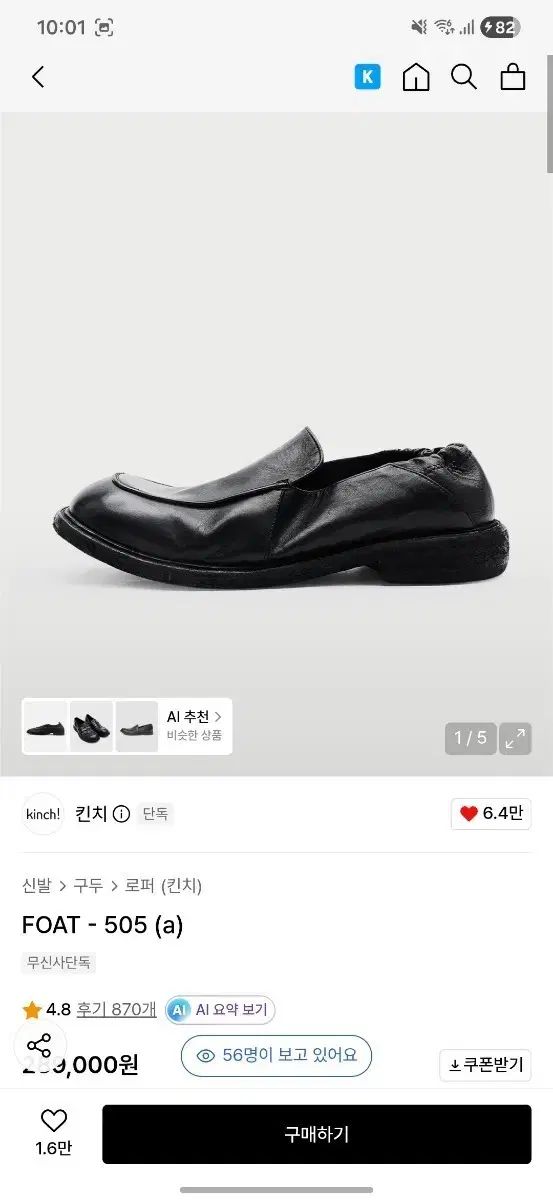Tap the info icon next to 킨치
Image resolution: width=553 pixels, height=1200 pixels.
point(121,814)
